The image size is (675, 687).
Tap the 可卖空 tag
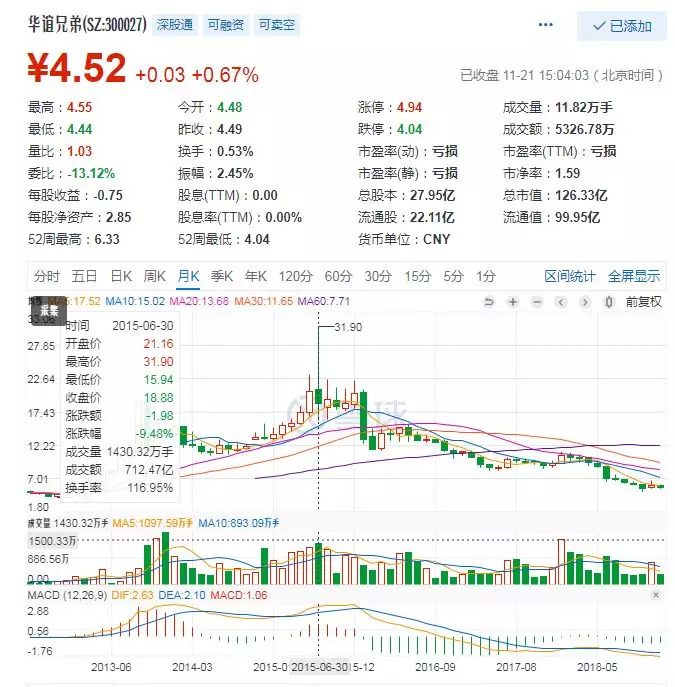click(276, 25)
